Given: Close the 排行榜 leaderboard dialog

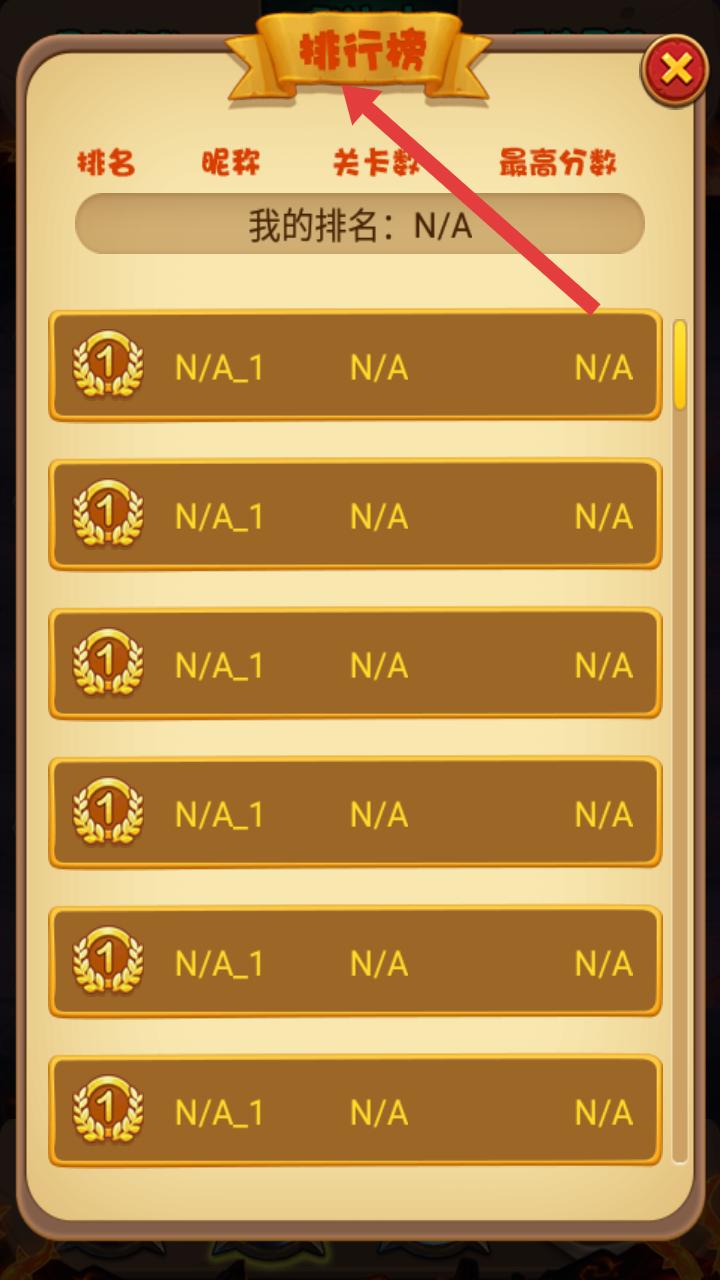Looking at the screenshot, I should pos(676,70).
